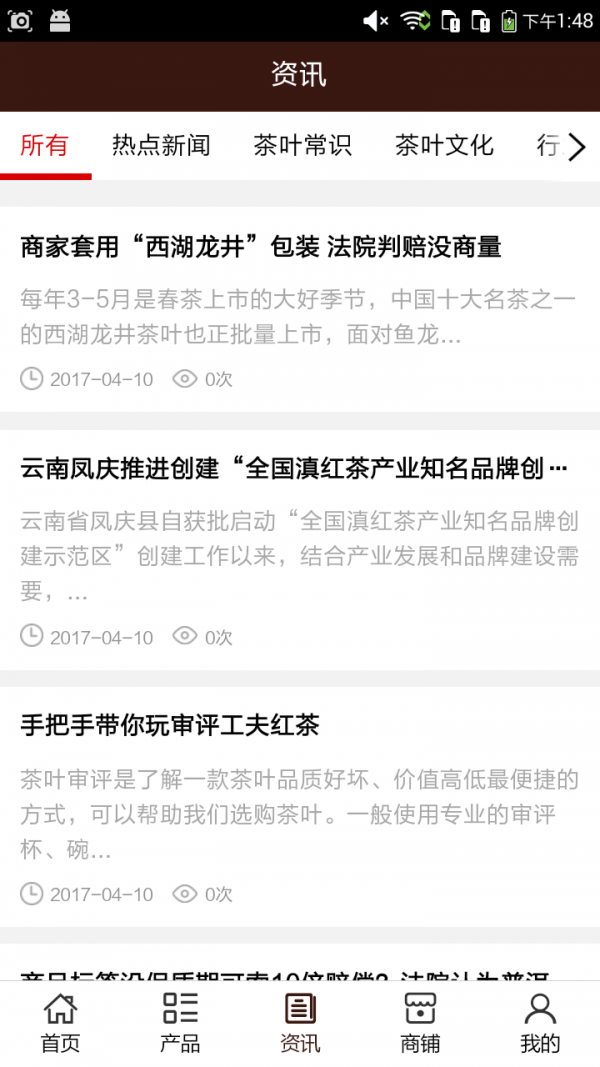Screen dimensions: 600x1067
Task: Open the 产品 products tab
Action: coord(180,1023)
